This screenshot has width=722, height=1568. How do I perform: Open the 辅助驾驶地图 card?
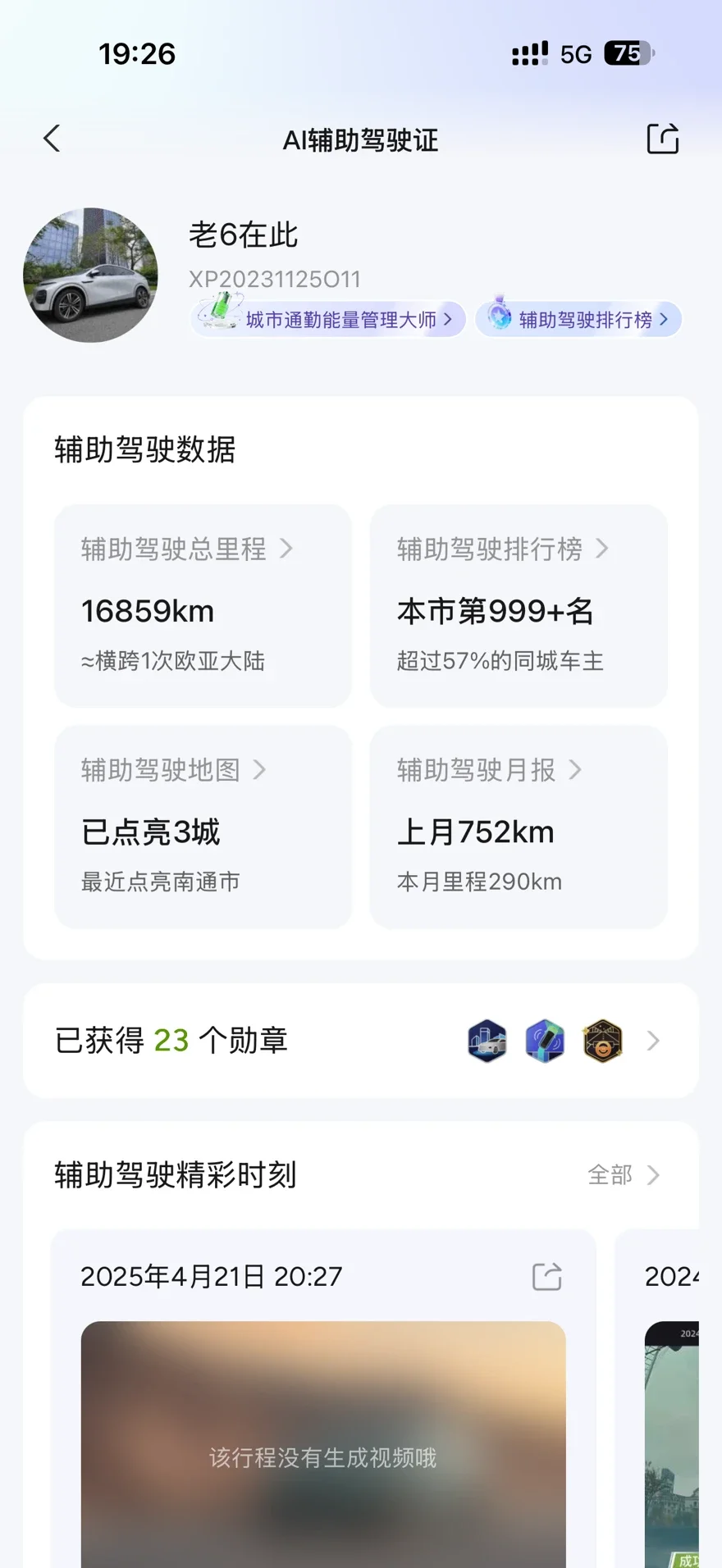tap(203, 827)
